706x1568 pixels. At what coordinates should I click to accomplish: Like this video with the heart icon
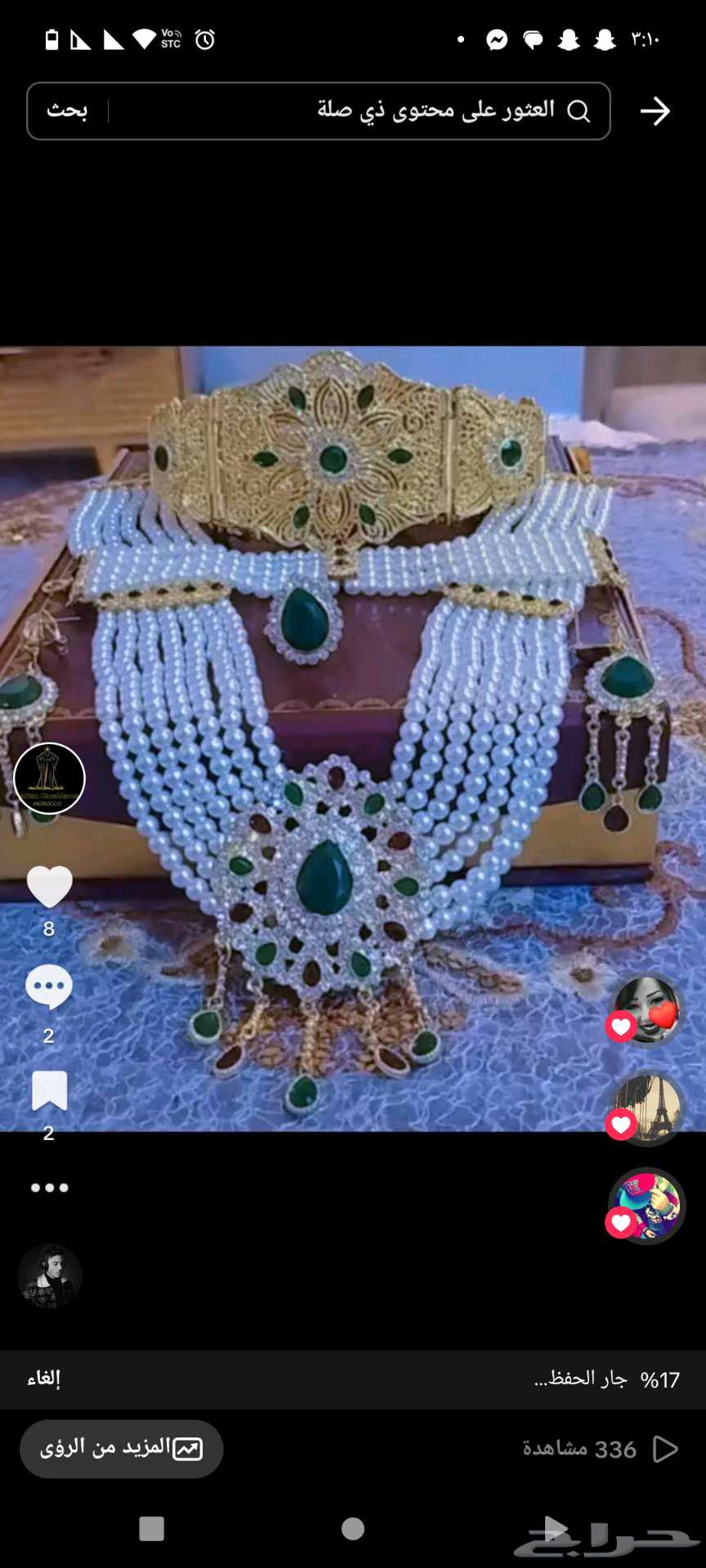tap(49, 886)
